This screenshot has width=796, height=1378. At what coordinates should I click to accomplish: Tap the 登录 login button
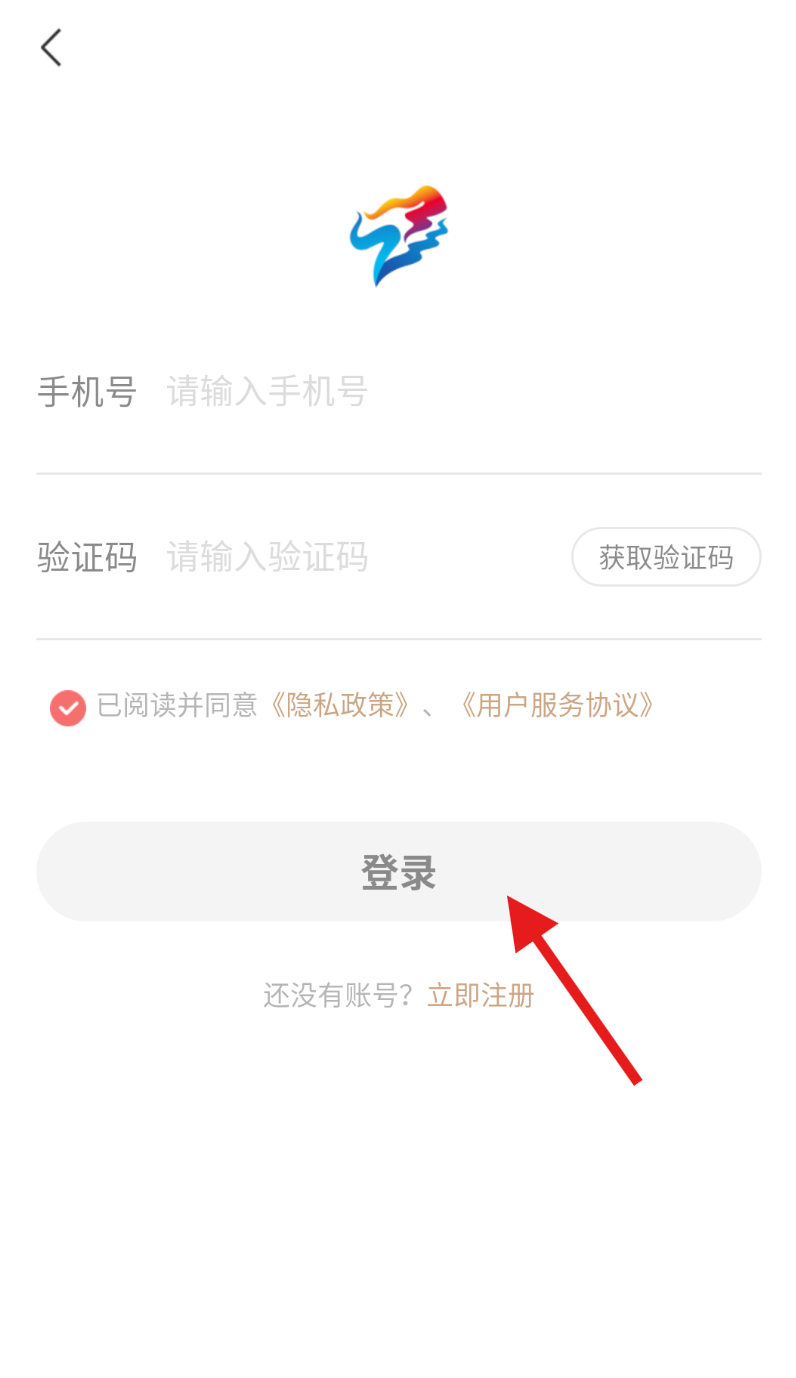[x=398, y=872]
